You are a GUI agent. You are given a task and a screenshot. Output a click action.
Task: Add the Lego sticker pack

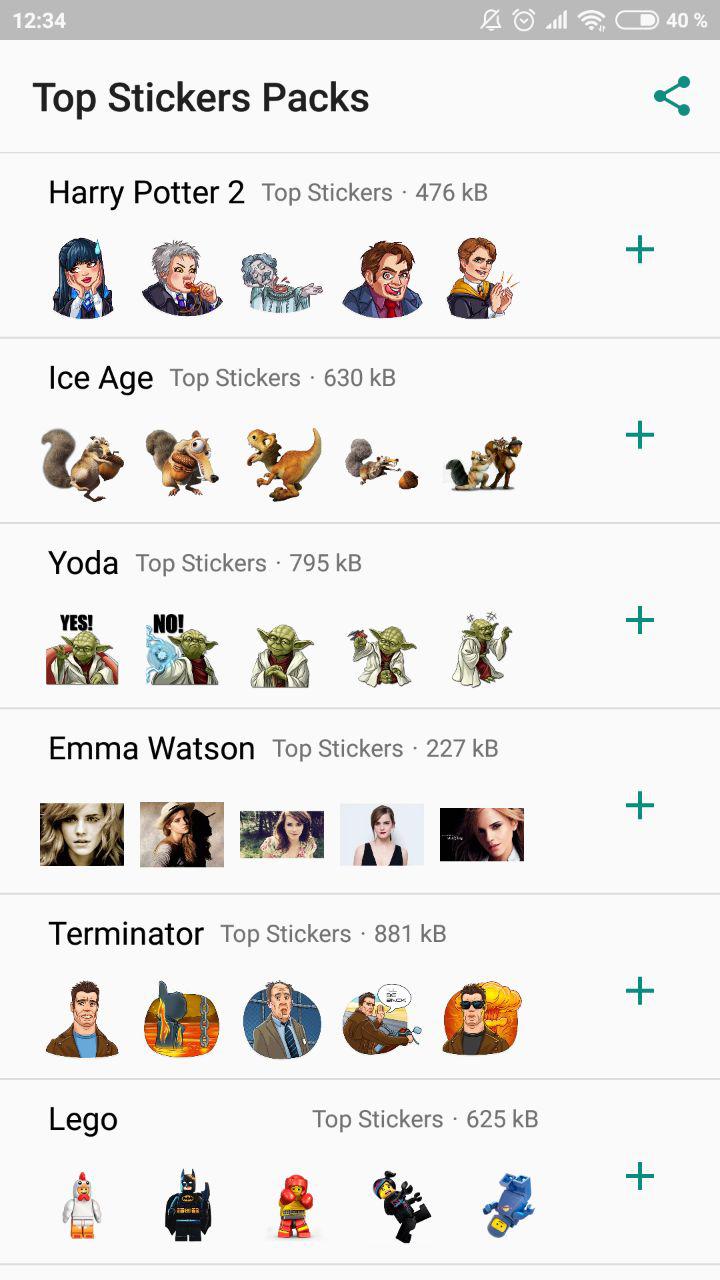[639, 1176]
